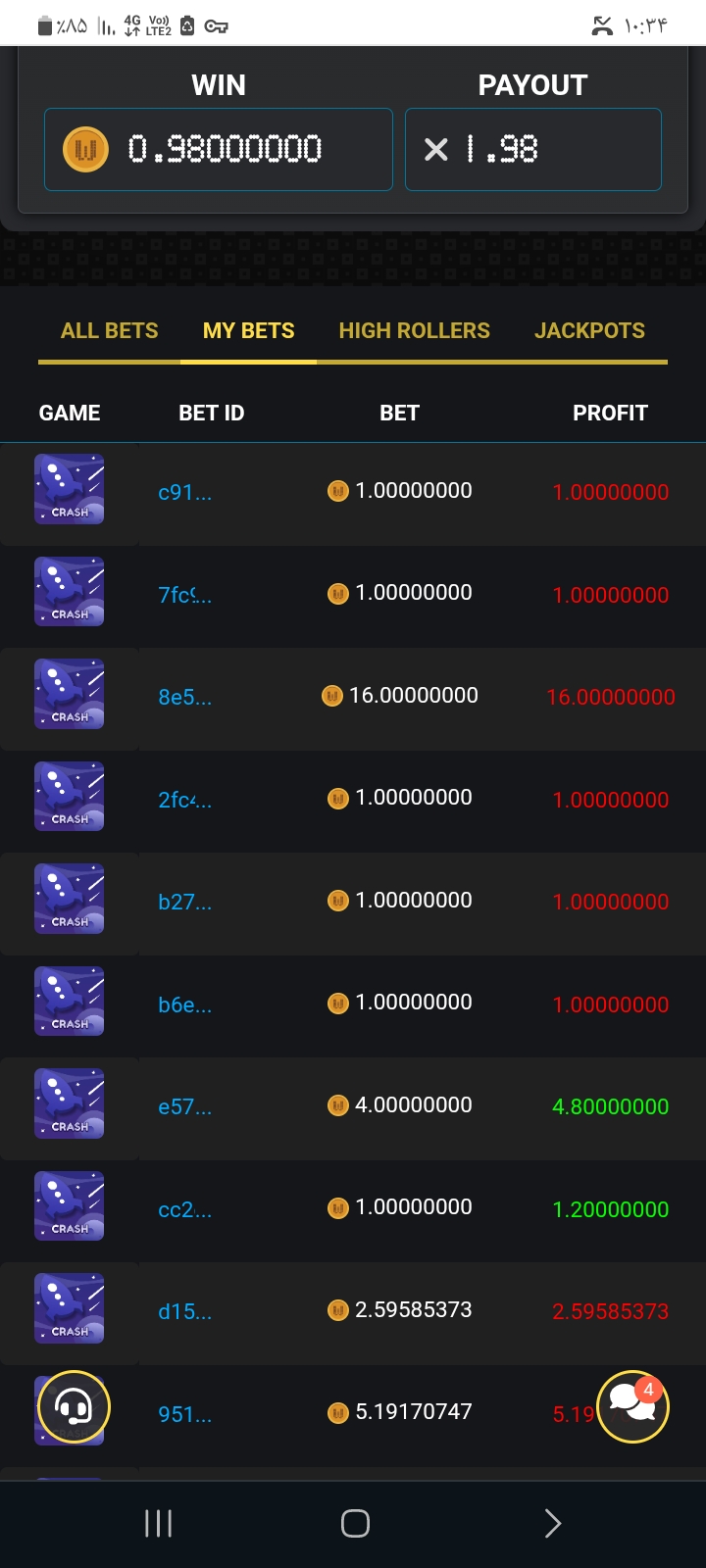Open bet ID 8e5...

[x=184, y=697]
